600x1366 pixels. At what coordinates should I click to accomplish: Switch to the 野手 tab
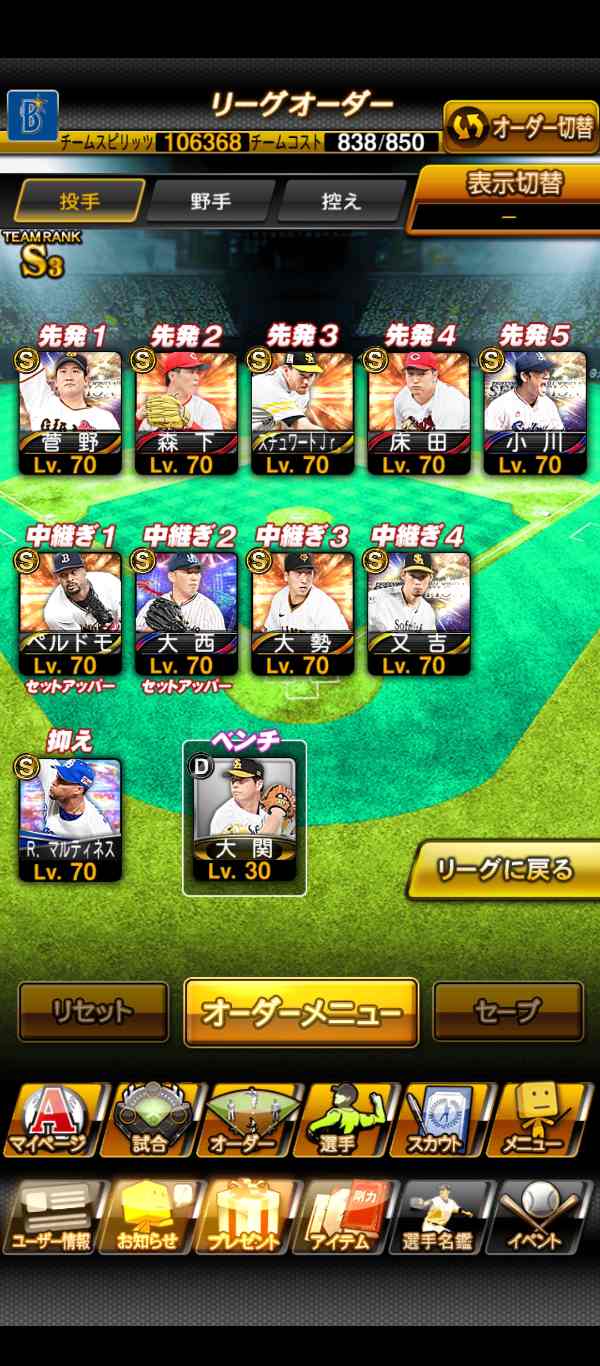pos(210,201)
